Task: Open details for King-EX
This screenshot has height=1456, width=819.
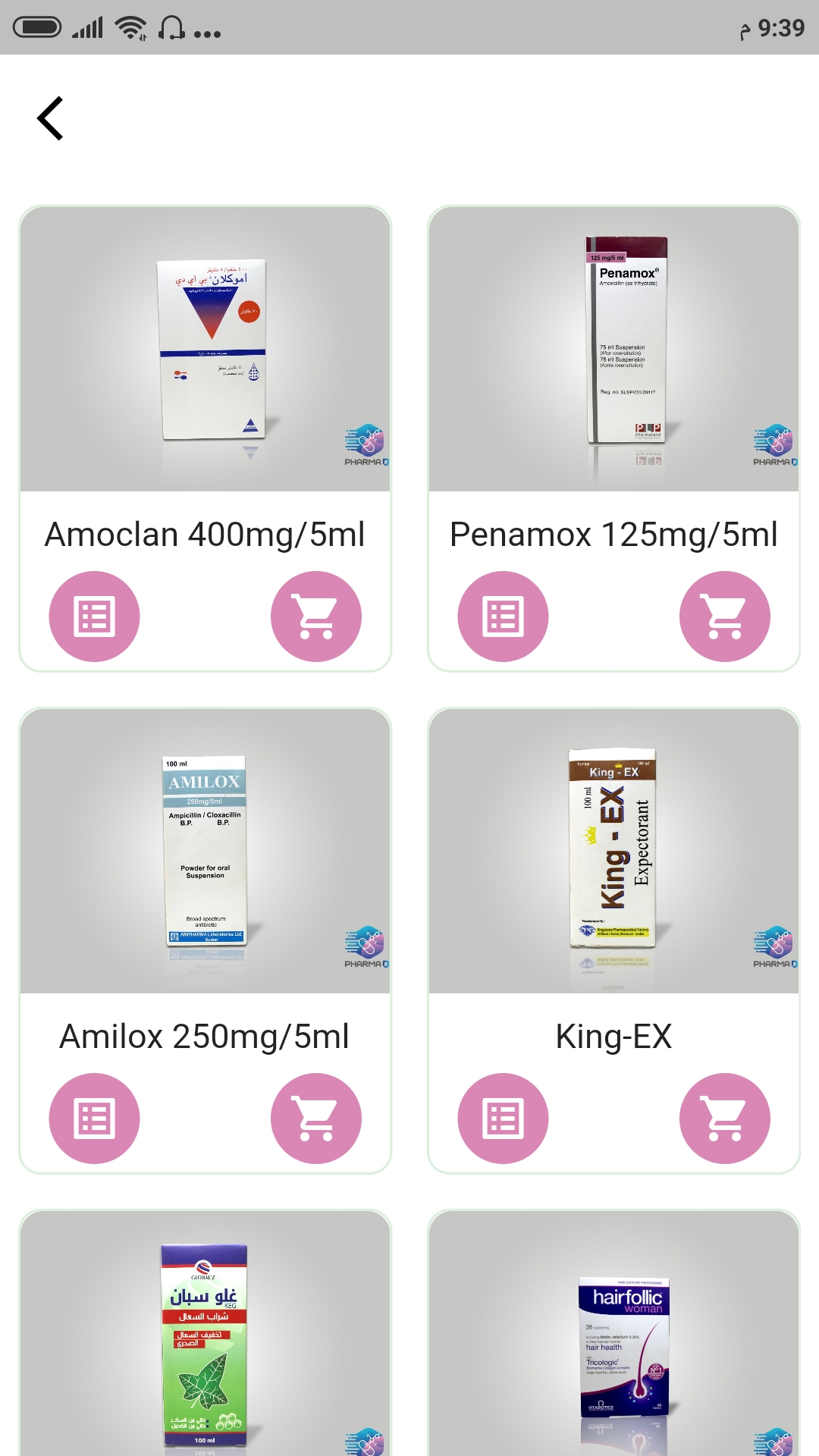Action: (503, 1119)
